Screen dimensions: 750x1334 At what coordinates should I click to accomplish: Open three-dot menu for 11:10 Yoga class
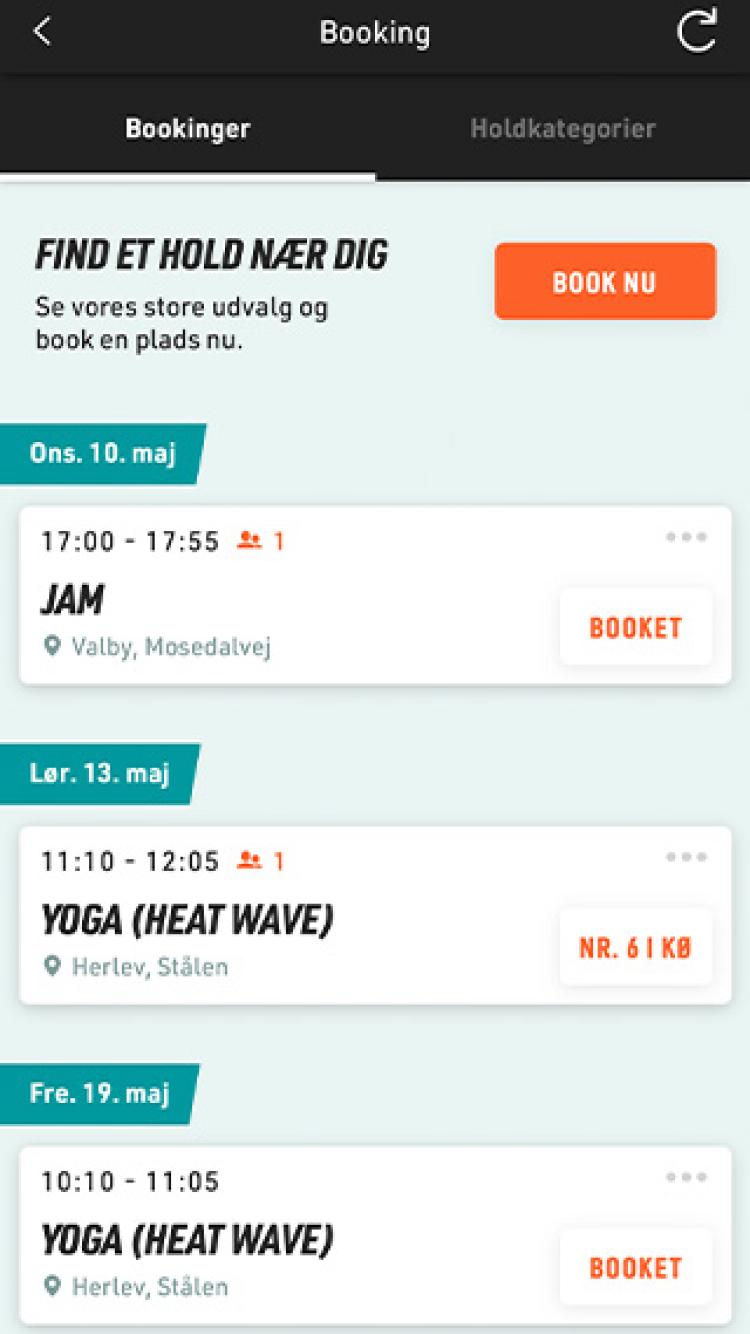click(686, 857)
